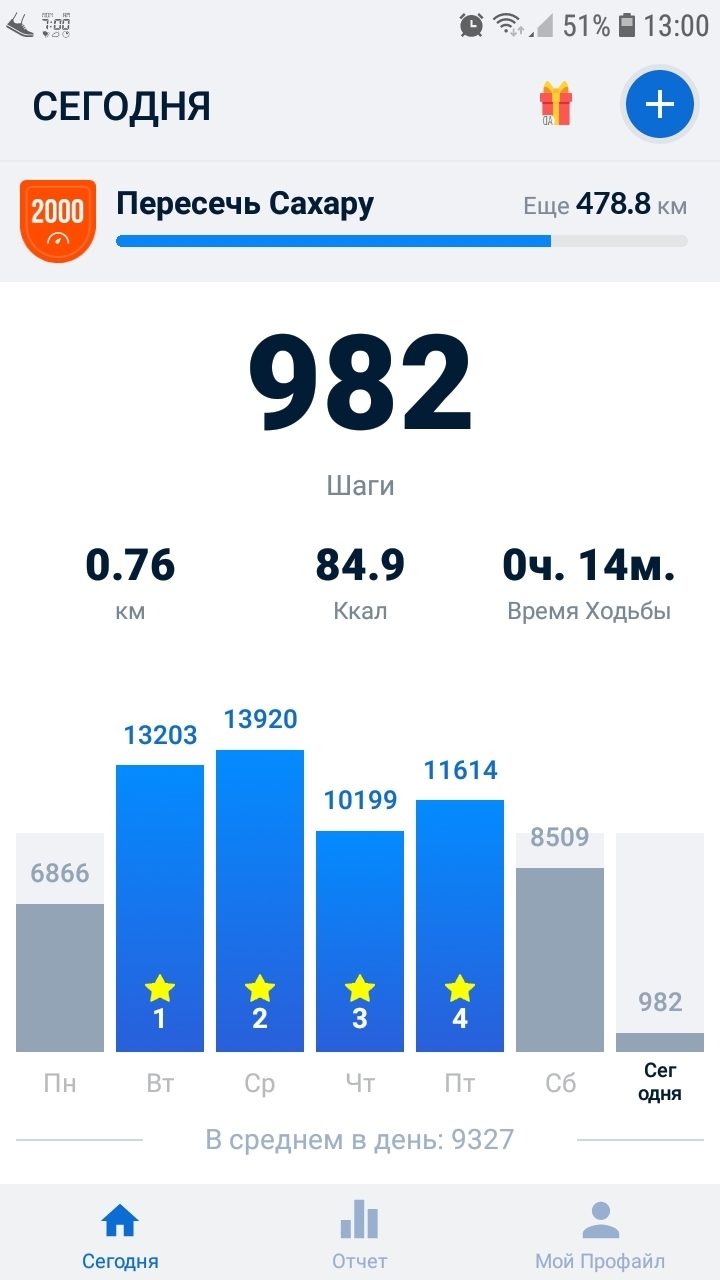Select the Ср bar with 13920 steps
Image resolution: width=720 pixels, height=1280 pixels.
(x=260, y=900)
